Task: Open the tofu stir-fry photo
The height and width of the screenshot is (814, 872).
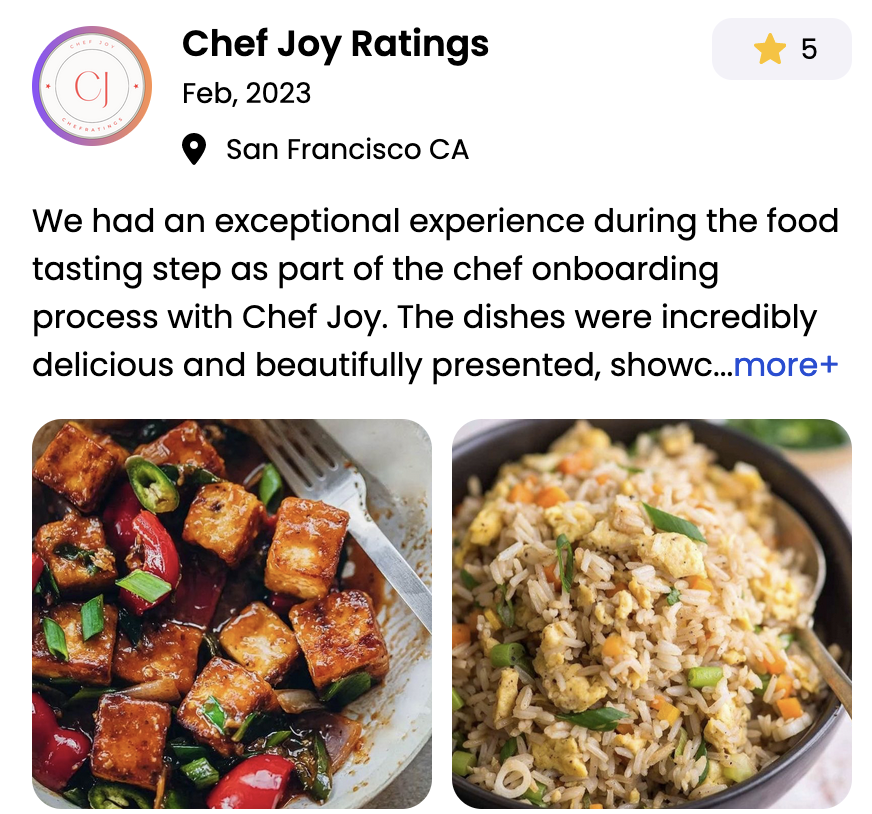Action: [232, 613]
